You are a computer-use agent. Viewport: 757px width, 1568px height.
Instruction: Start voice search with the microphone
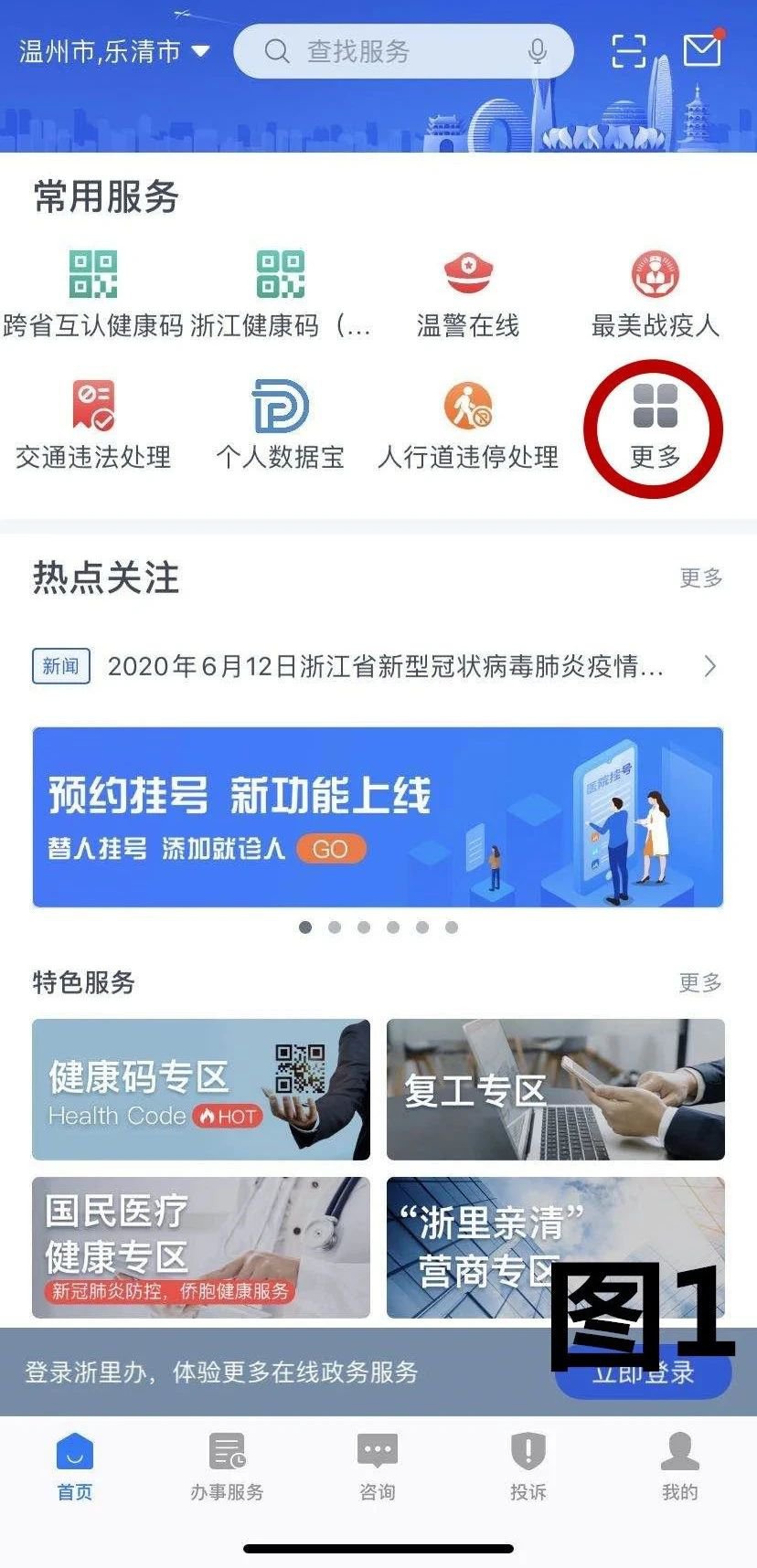coord(538,51)
